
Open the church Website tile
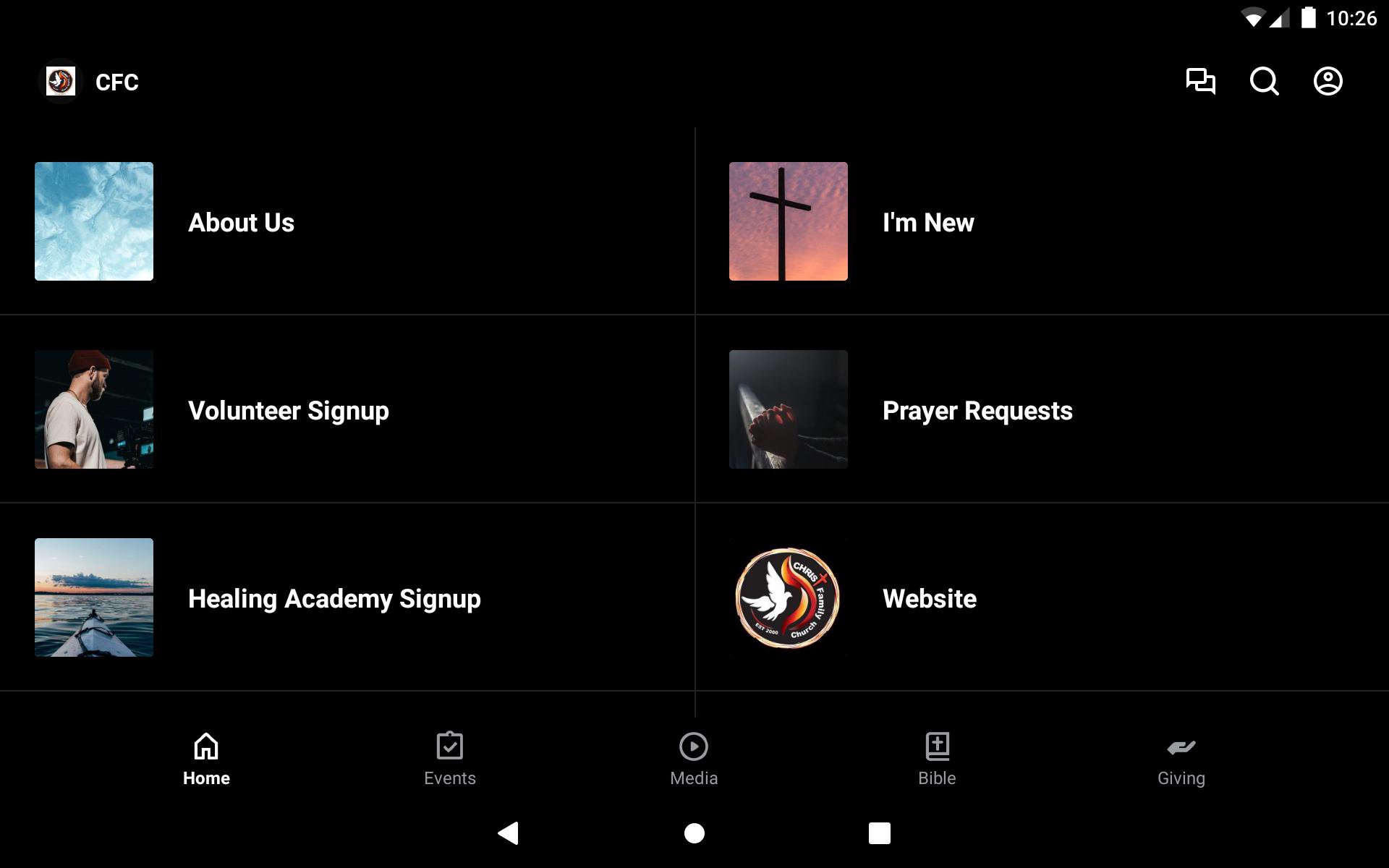[929, 598]
